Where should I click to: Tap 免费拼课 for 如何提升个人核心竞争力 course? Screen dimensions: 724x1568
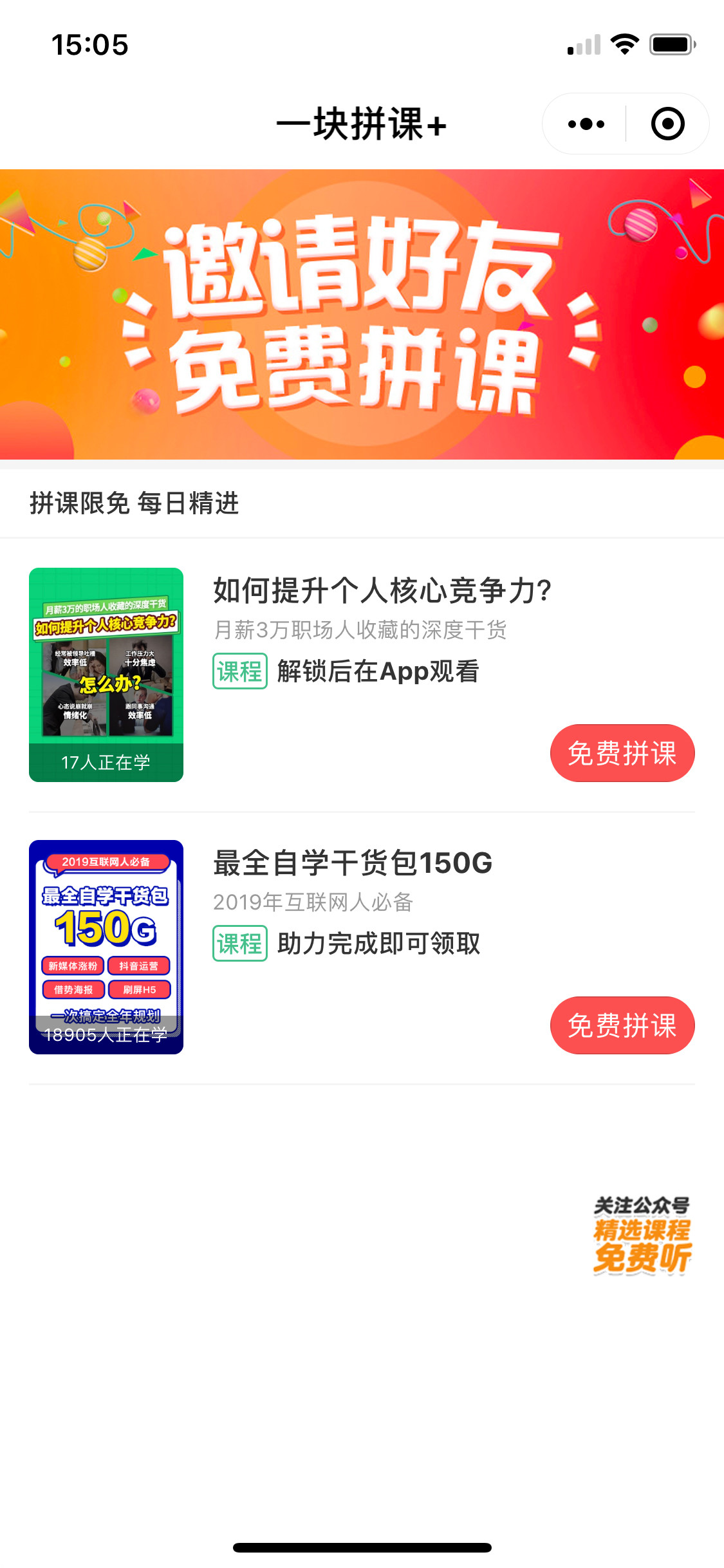click(622, 752)
